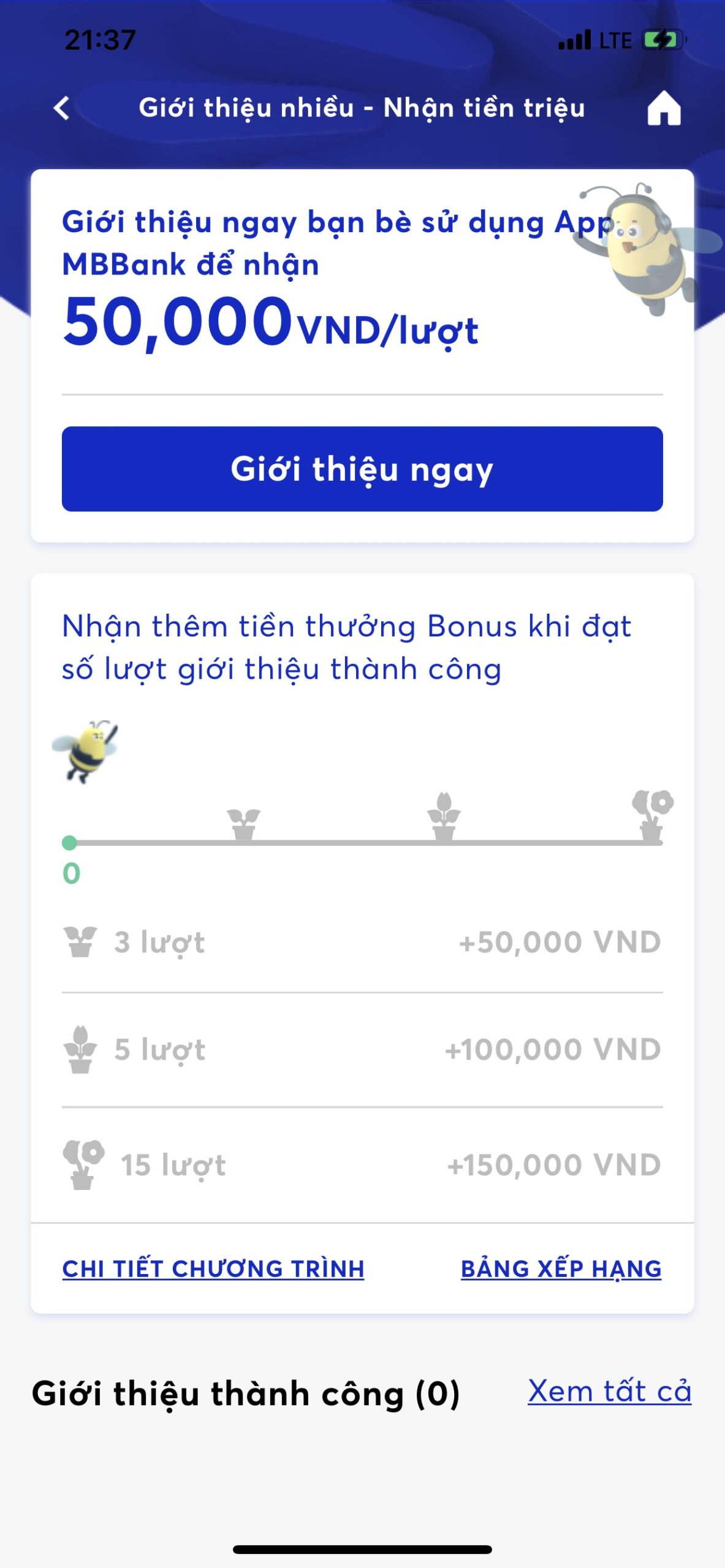Go back using the arrow icon
Image resolution: width=725 pixels, height=1568 pixels.
click(62, 108)
